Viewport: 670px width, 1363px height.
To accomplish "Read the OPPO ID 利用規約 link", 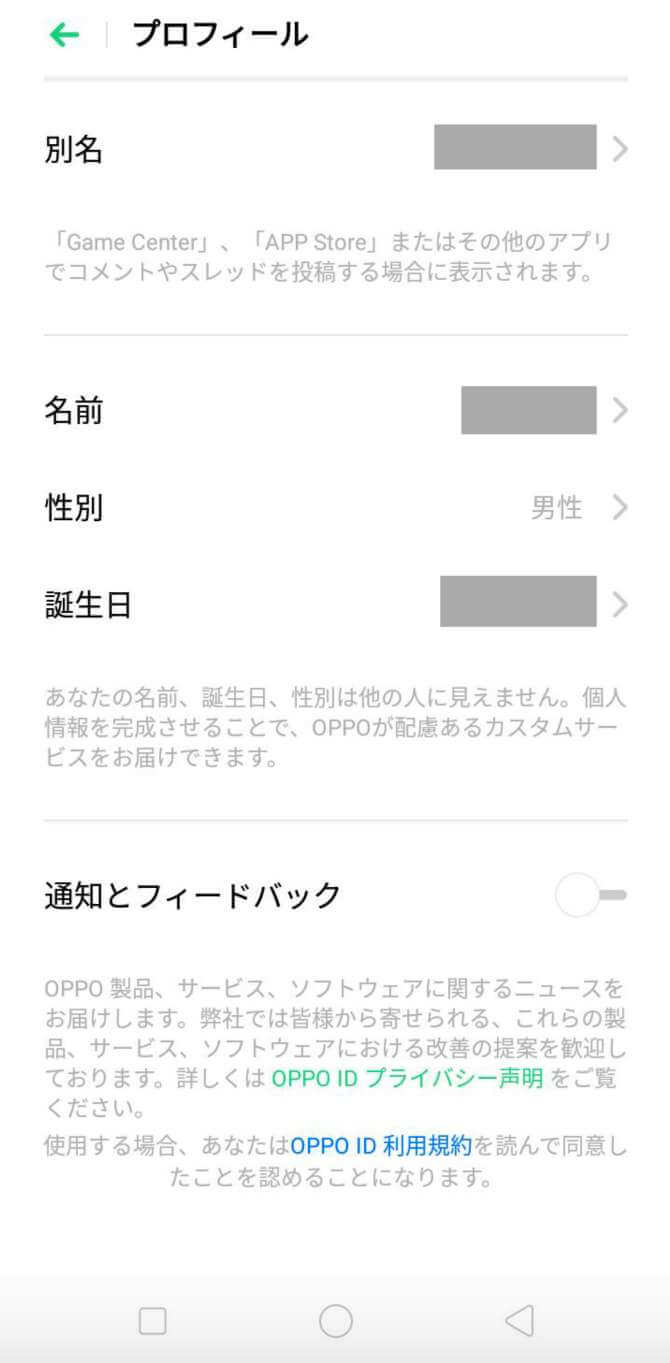I will tap(381, 1145).
